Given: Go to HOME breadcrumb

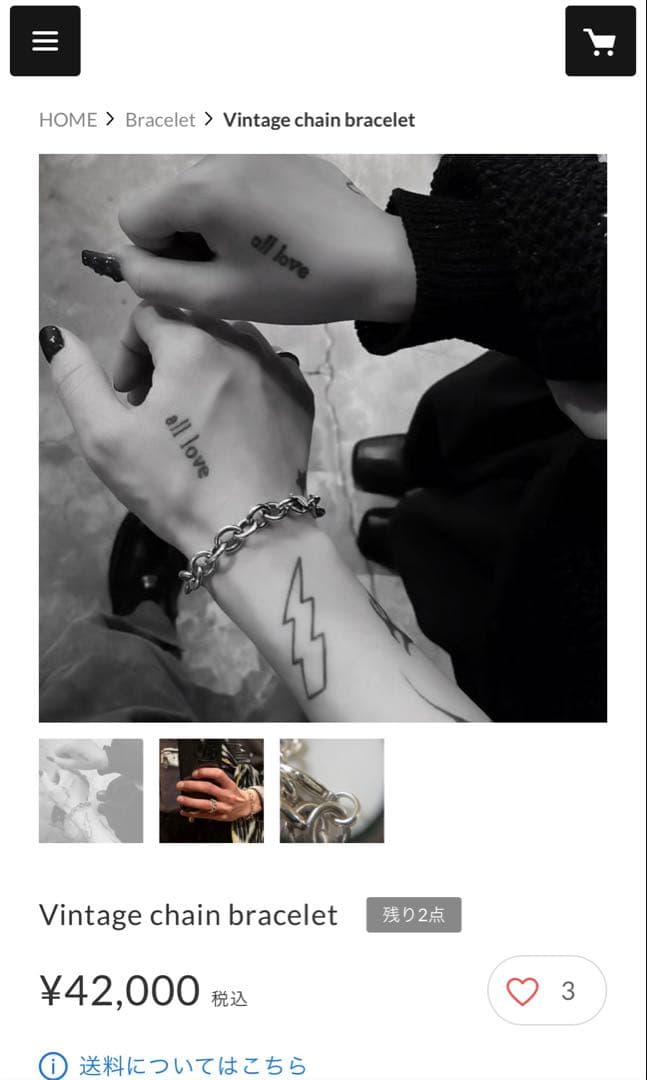Looking at the screenshot, I should pyautogui.click(x=68, y=120).
